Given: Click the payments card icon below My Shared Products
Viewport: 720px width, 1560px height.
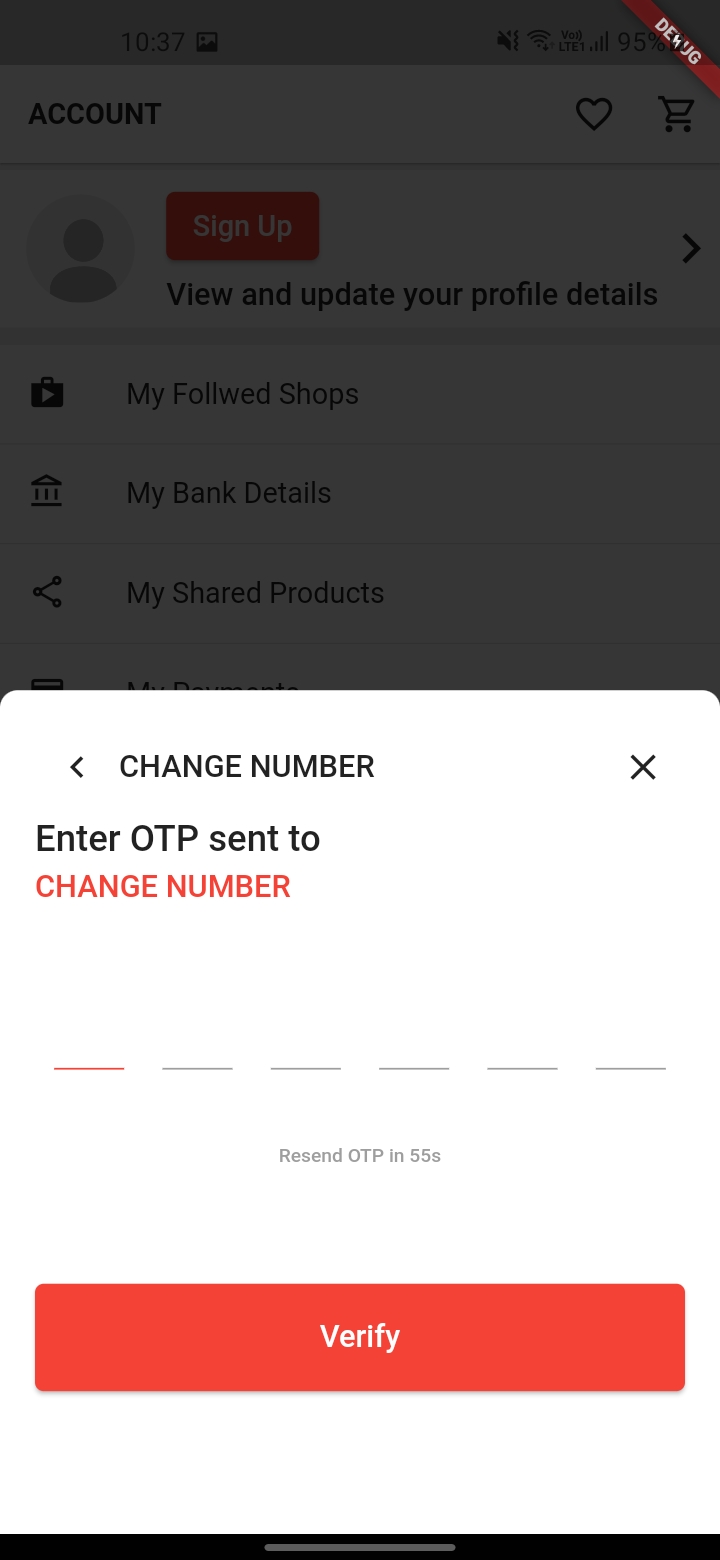Looking at the screenshot, I should pyautogui.click(x=47, y=687).
